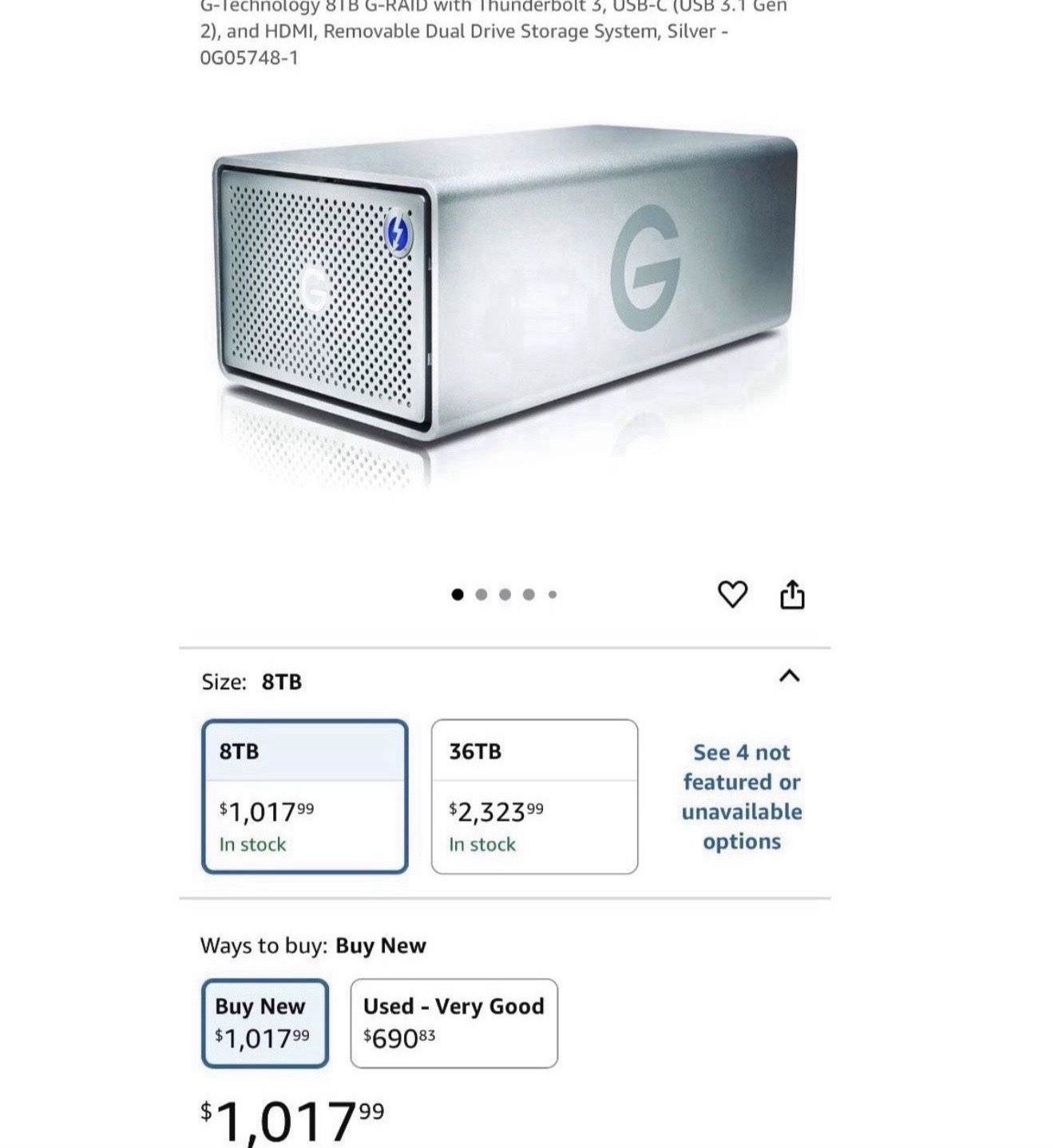Expand the Ways to buy section
Image resolution: width=1054 pixels, height=1148 pixels.
(314, 944)
